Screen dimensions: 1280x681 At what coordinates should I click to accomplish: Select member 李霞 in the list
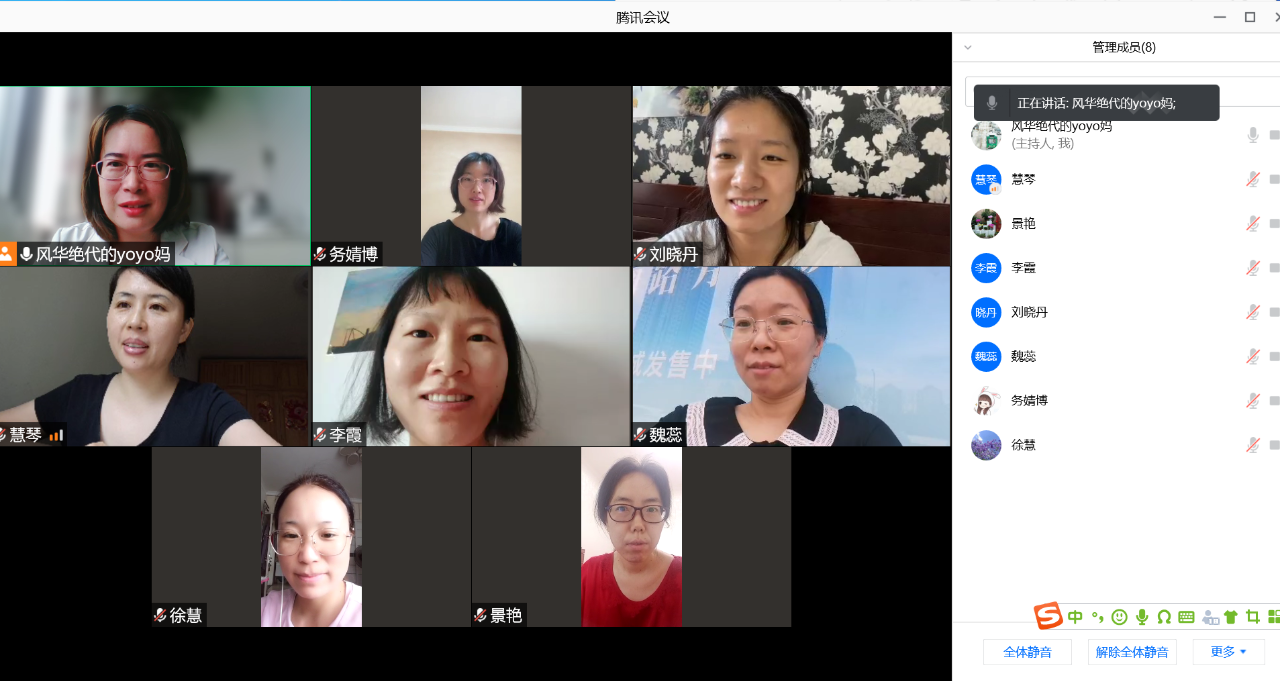(1023, 268)
